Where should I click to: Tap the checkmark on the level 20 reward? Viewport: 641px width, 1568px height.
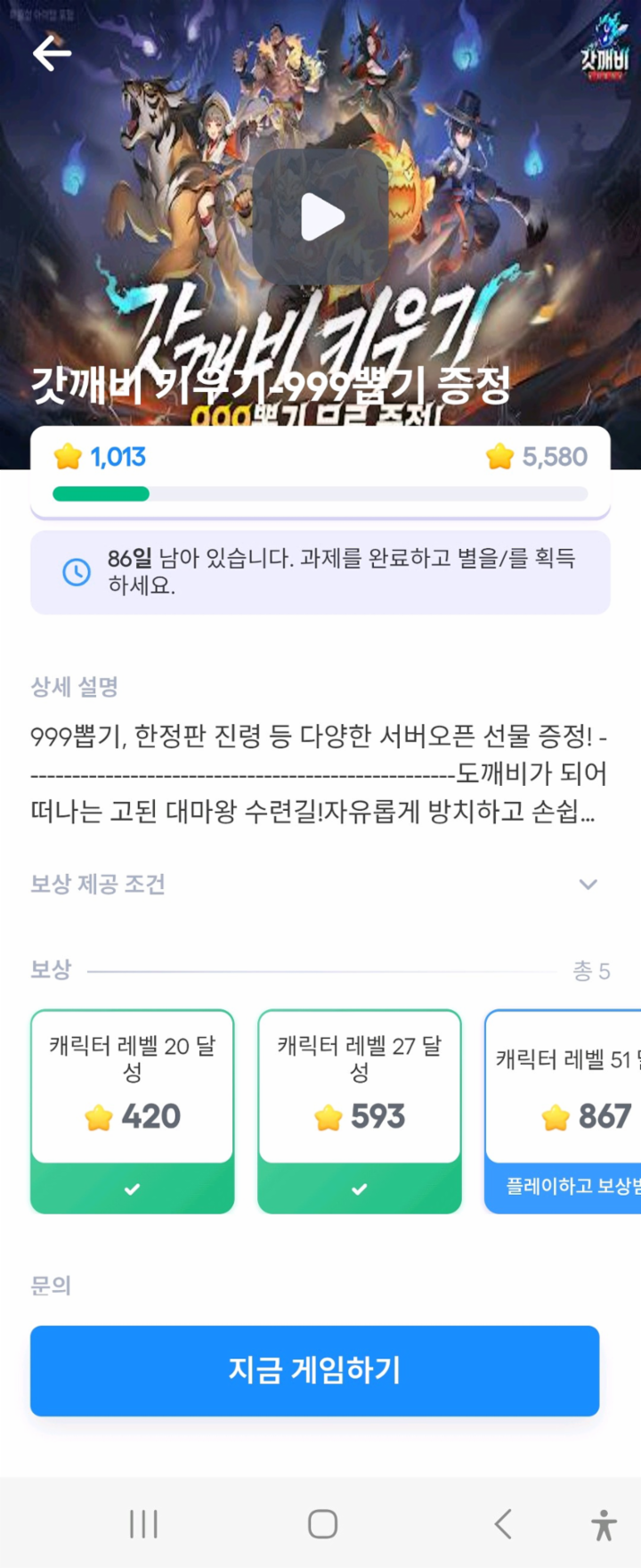click(x=132, y=1187)
